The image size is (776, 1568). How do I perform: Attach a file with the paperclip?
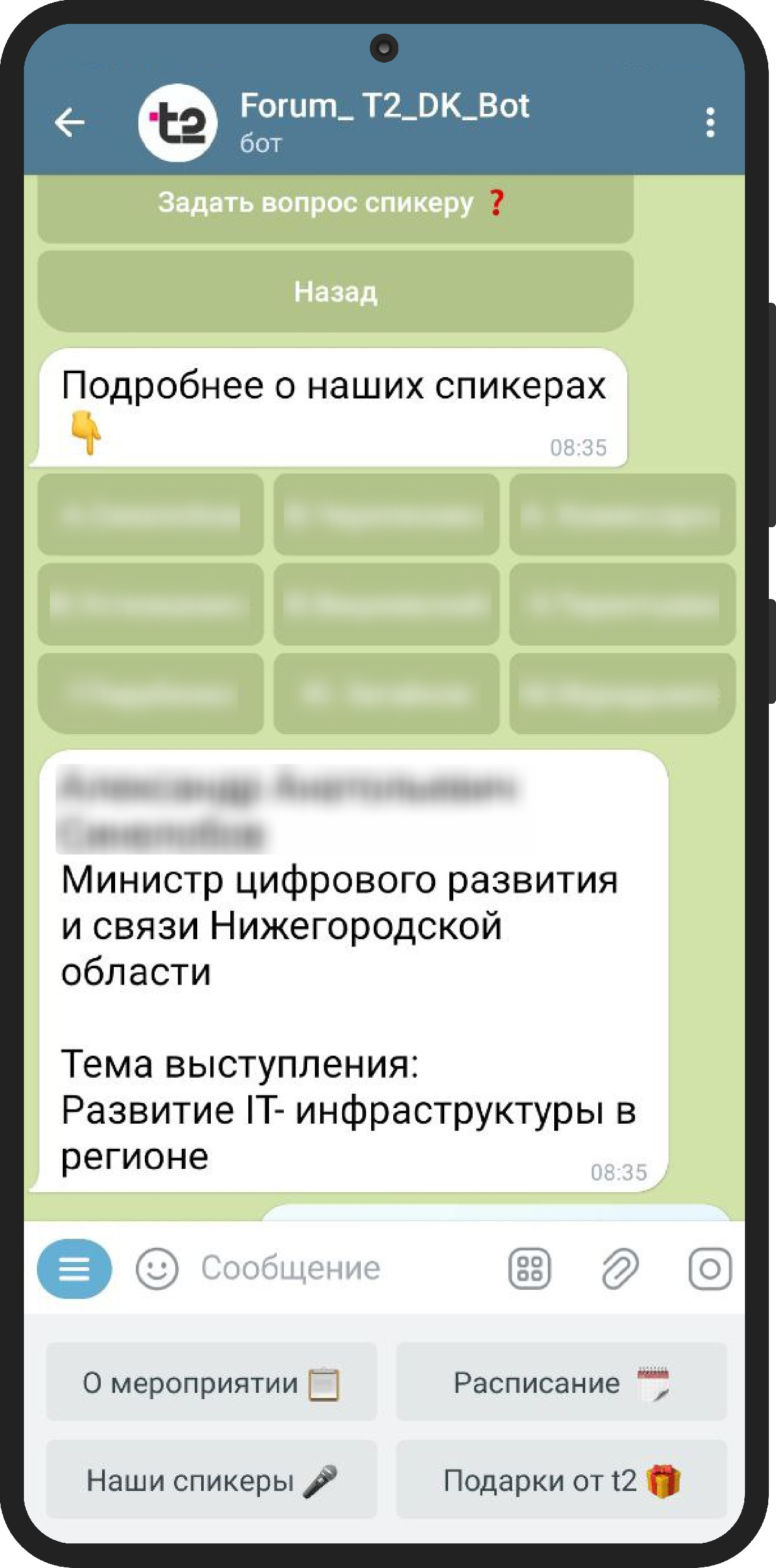pyautogui.click(x=620, y=1269)
